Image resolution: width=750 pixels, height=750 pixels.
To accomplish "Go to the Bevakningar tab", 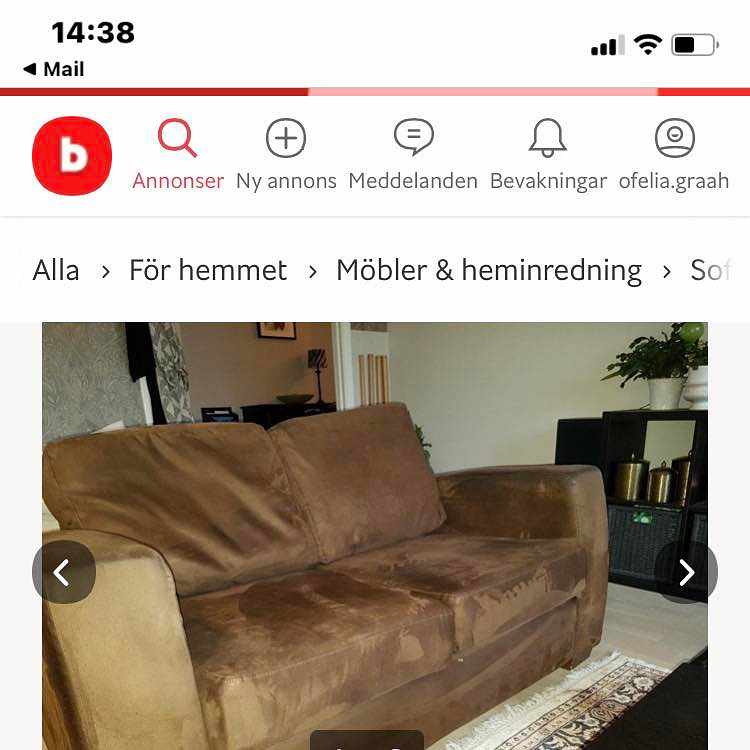I will tap(548, 155).
